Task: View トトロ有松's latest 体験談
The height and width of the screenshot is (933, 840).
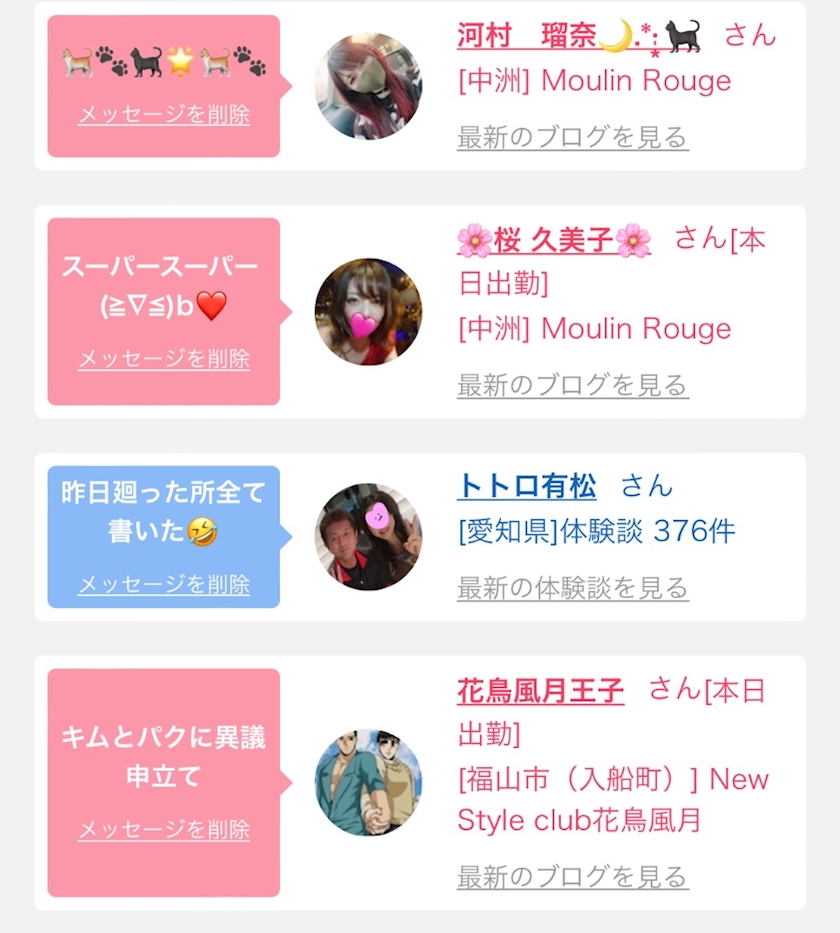Action: click(x=573, y=588)
